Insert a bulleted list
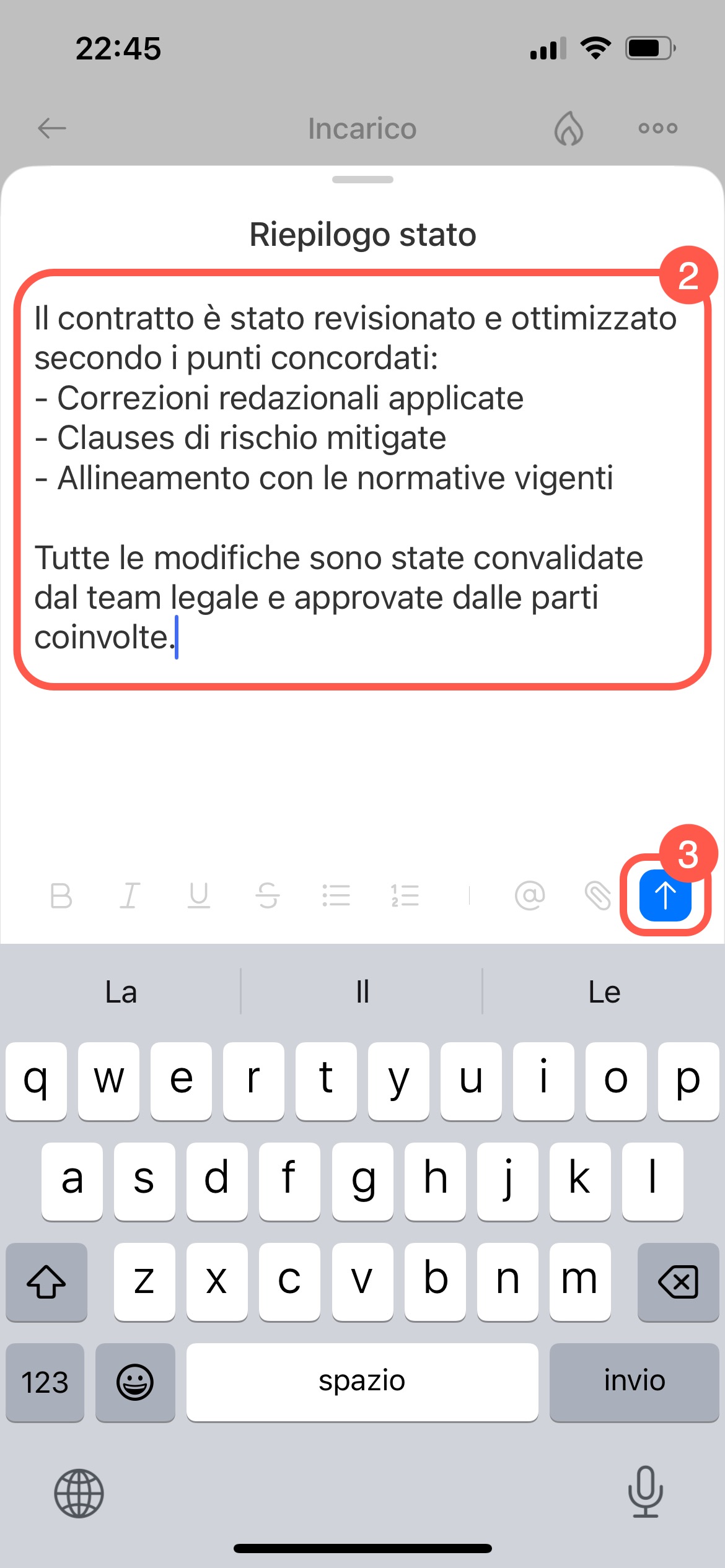725x1568 pixels. pyautogui.click(x=336, y=895)
